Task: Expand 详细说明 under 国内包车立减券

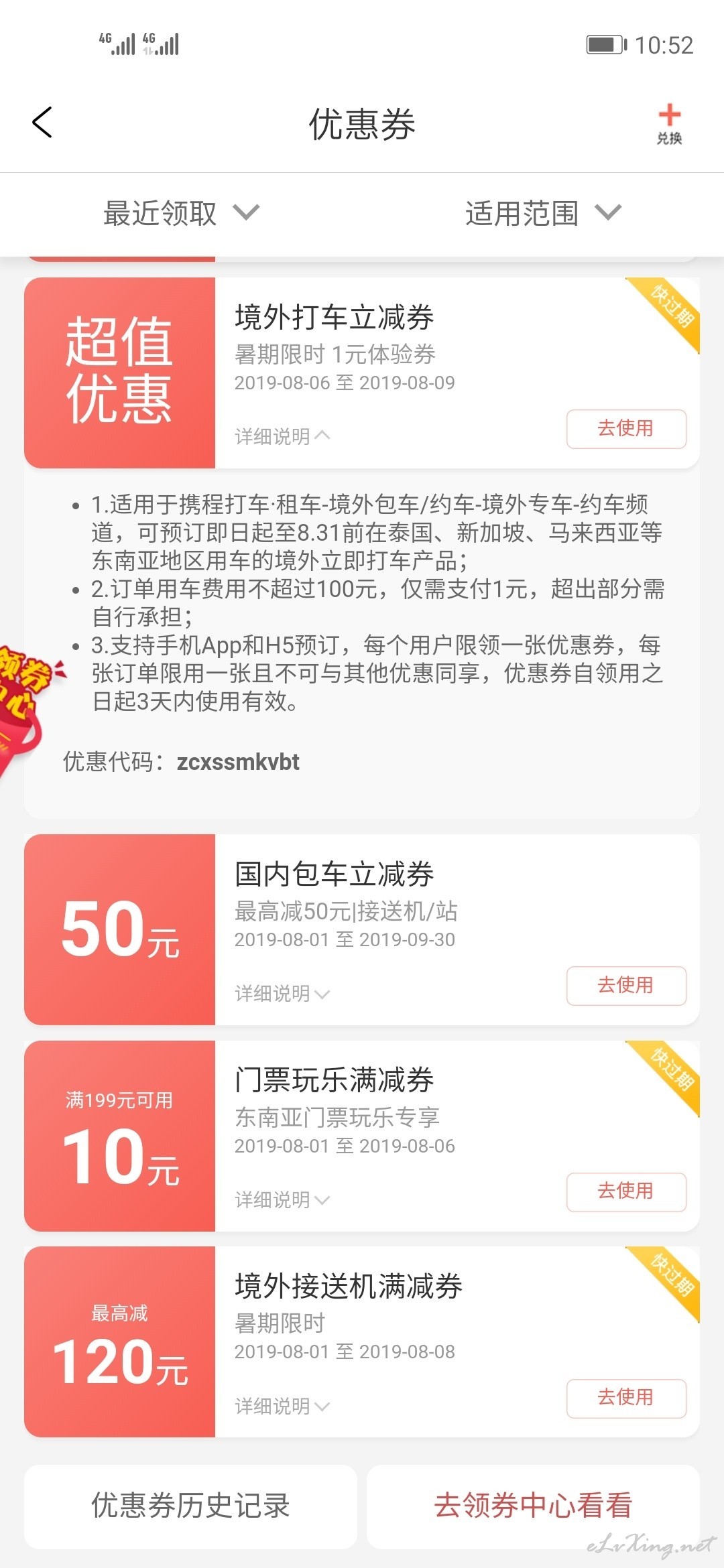Action: tap(282, 993)
